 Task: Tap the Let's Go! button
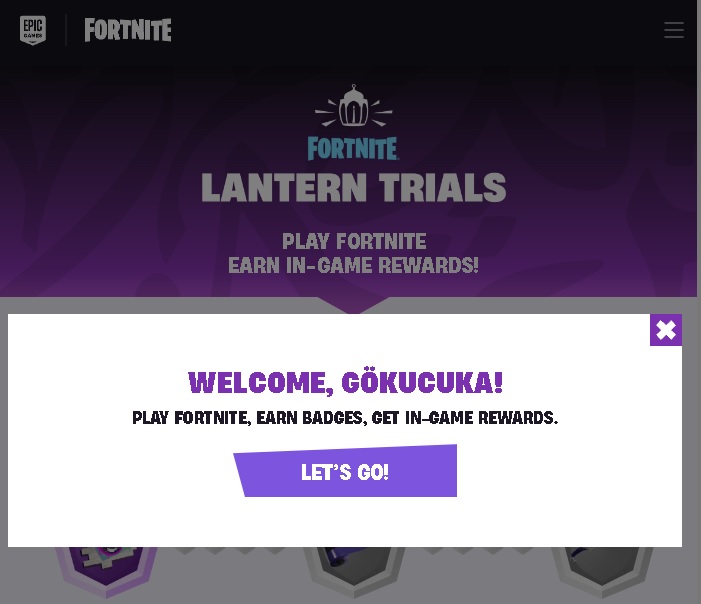point(345,472)
